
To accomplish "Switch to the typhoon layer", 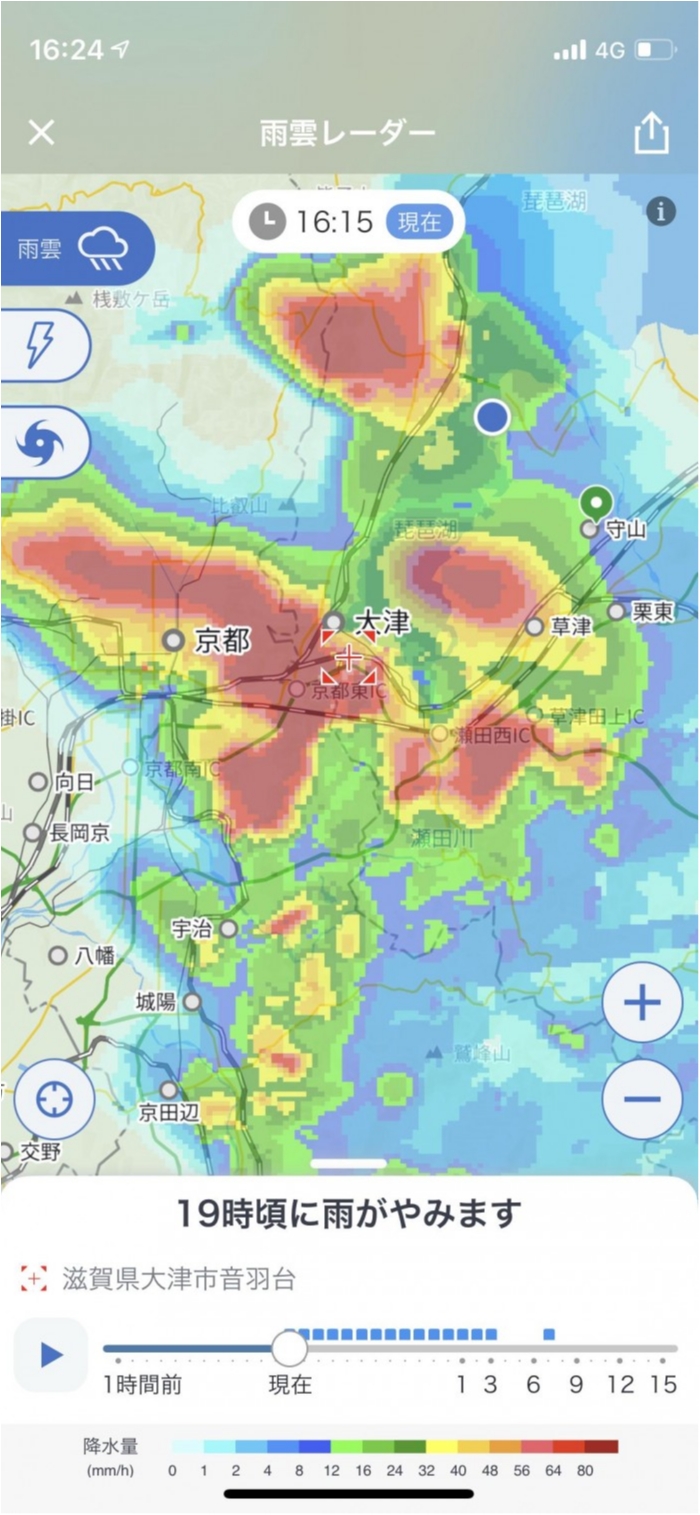I will pyautogui.click(x=42, y=442).
